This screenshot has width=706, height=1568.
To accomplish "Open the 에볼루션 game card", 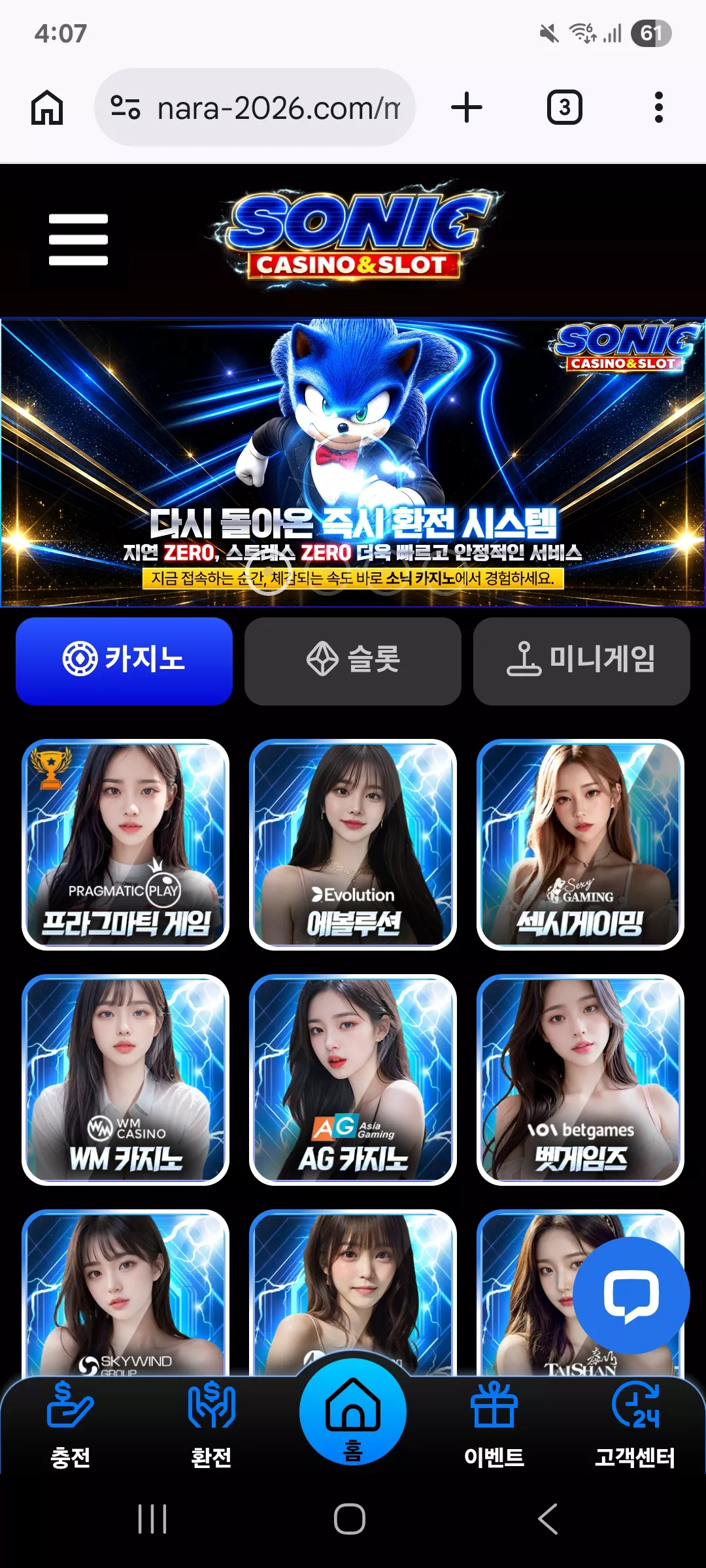I will click(x=353, y=845).
